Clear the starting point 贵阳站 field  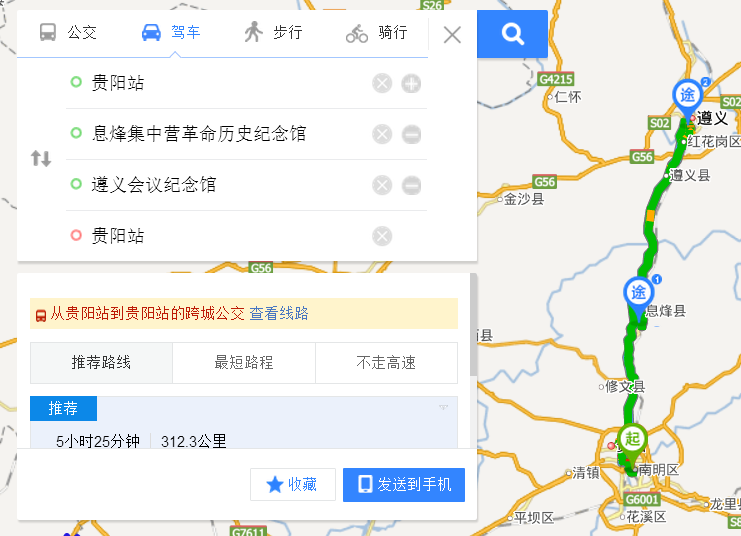(382, 83)
